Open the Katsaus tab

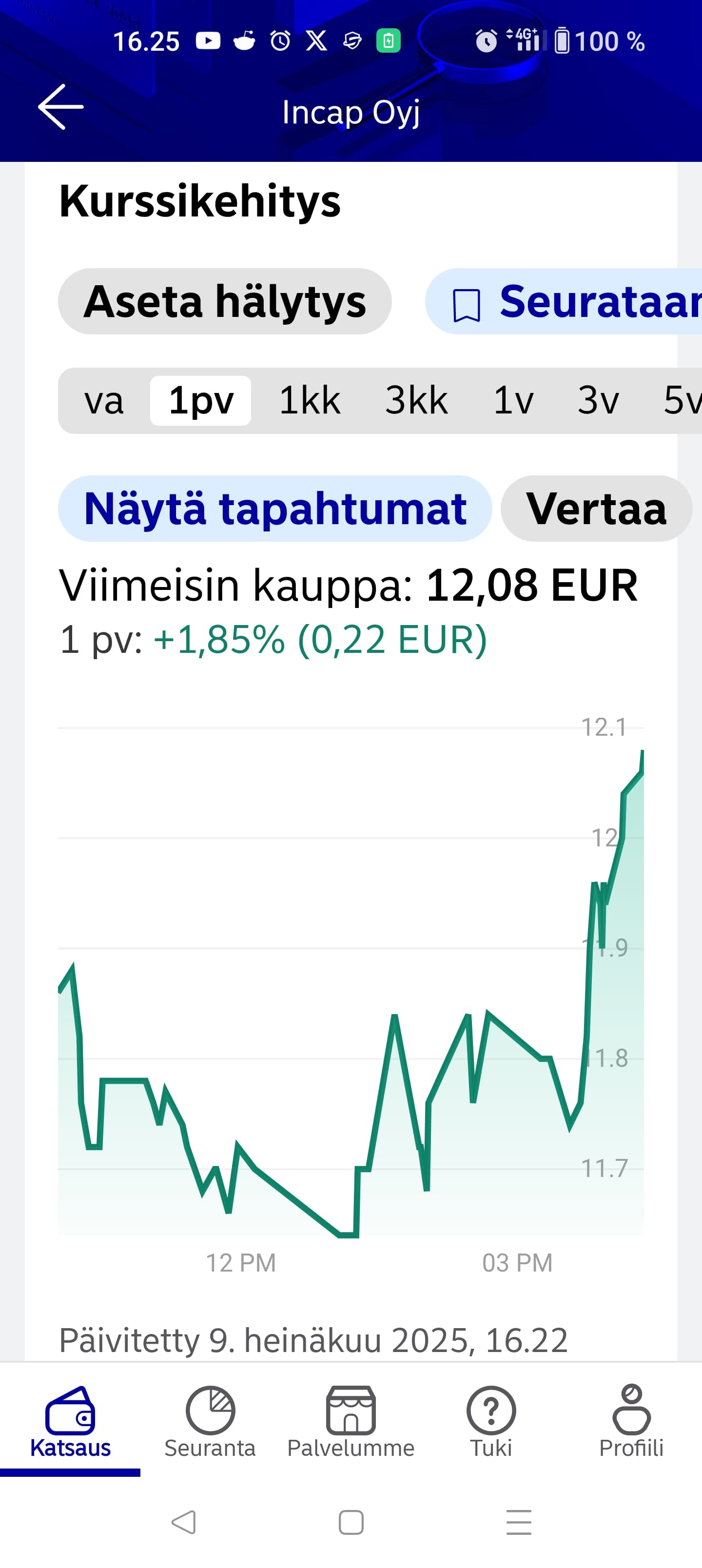70,1421
